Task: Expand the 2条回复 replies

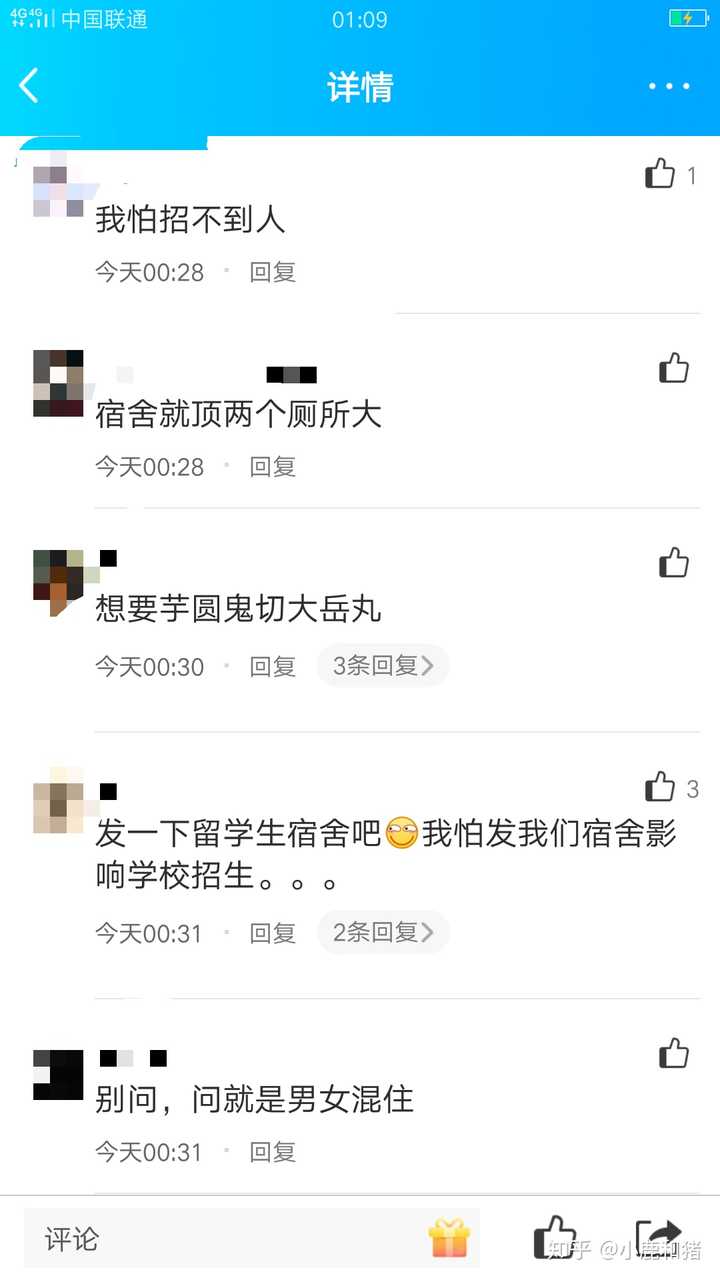Action: click(x=383, y=933)
